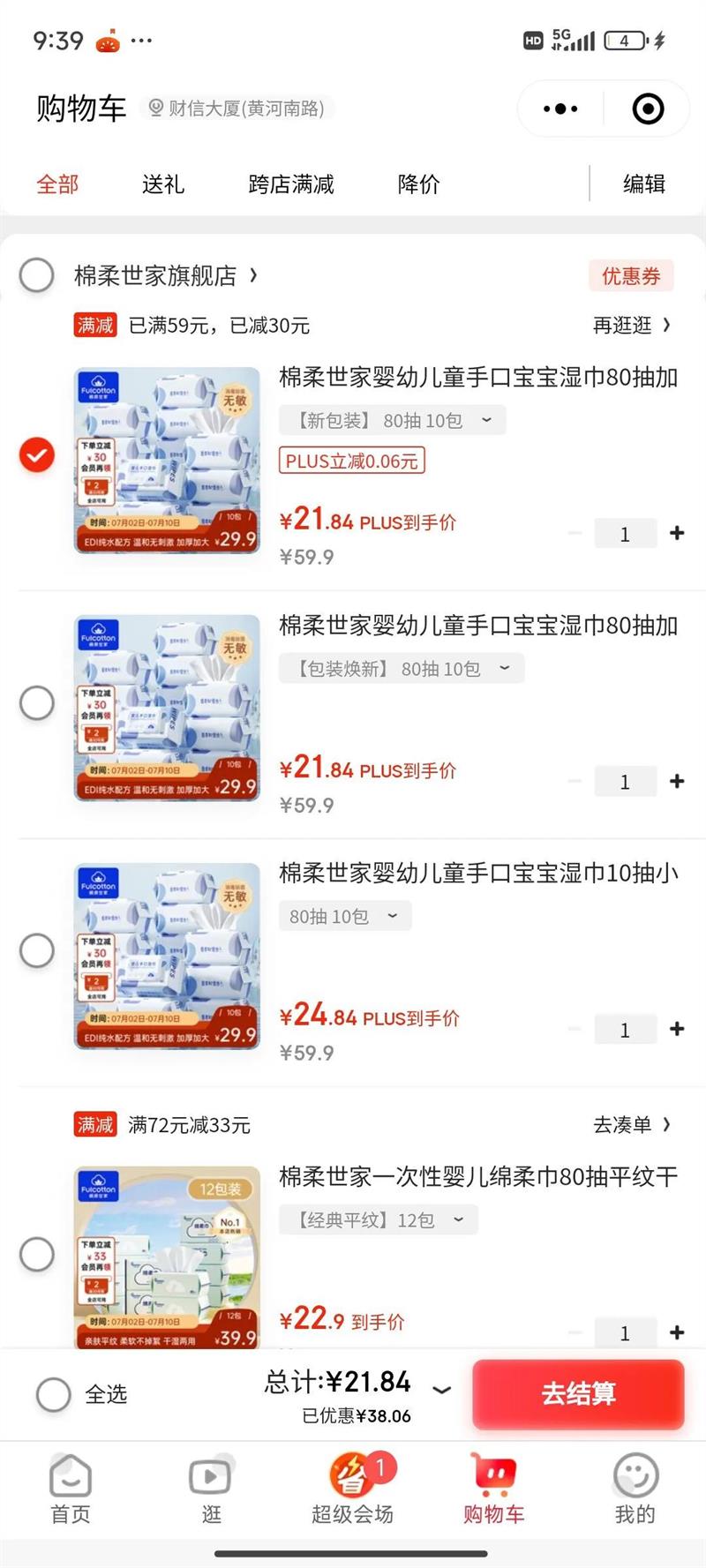Expand the 【经典平纹】12包 spec dropdown
Viewport: 706px width, 1568px height.
379,1220
